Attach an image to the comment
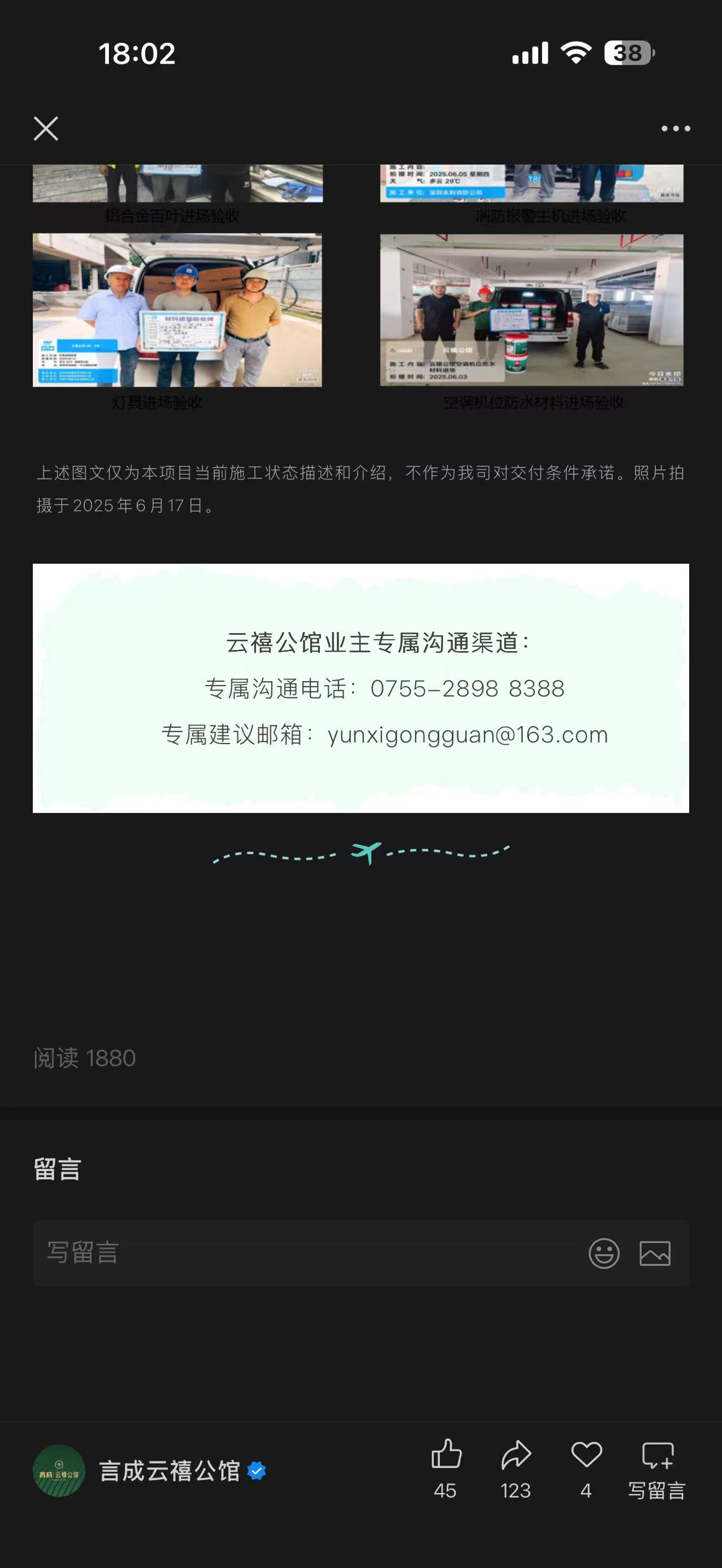This screenshot has width=722, height=1568. [x=655, y=1253]
